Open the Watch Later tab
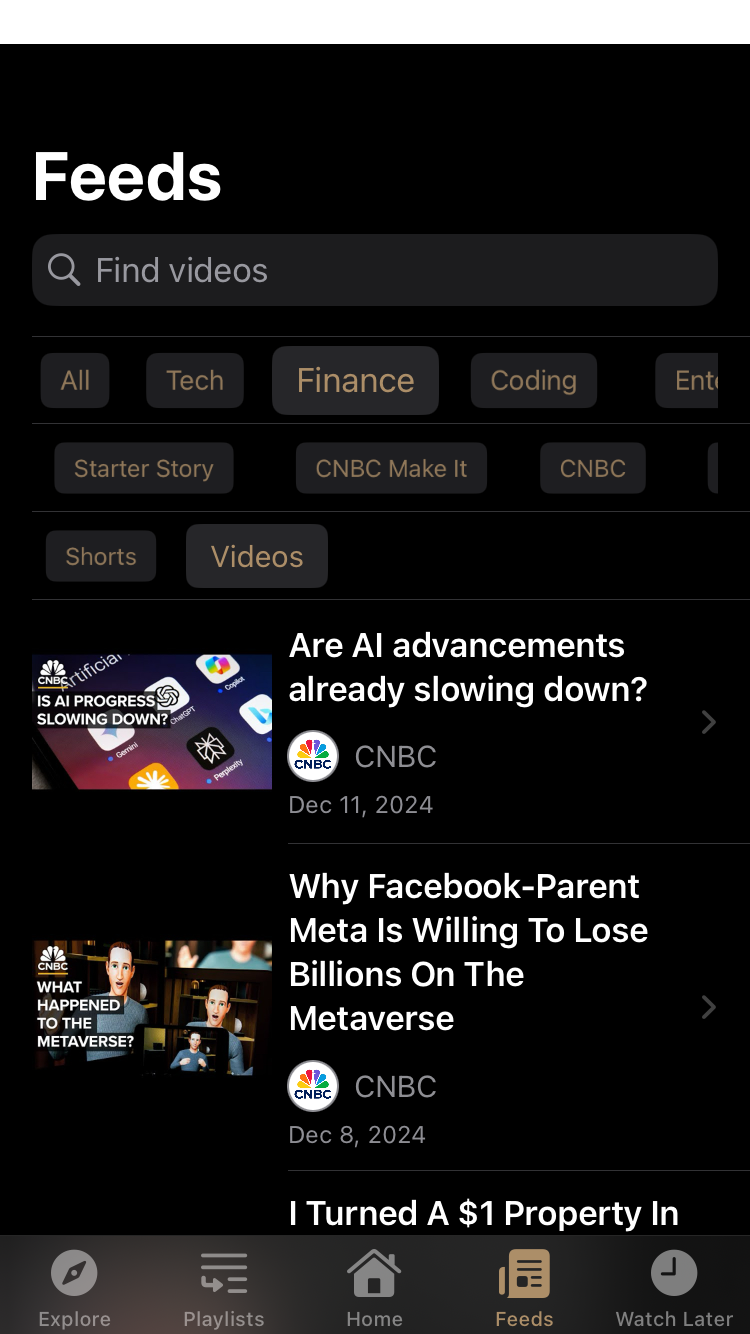The width and height of the screenshot is (750, 1334). (x=674, y=1288)
